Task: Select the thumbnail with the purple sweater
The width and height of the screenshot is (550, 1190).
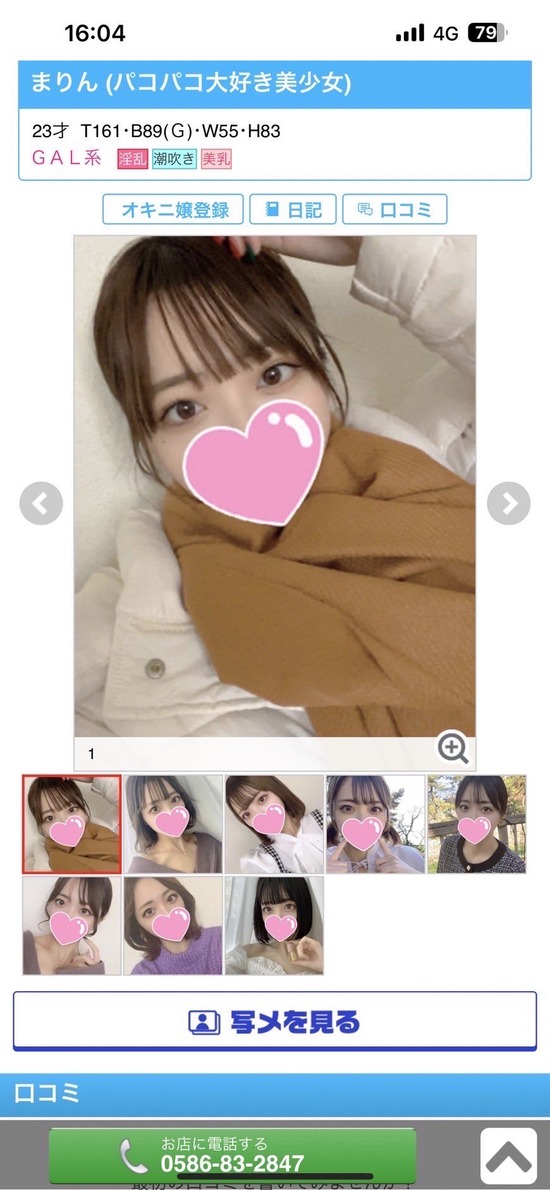Action: (173, 926)
